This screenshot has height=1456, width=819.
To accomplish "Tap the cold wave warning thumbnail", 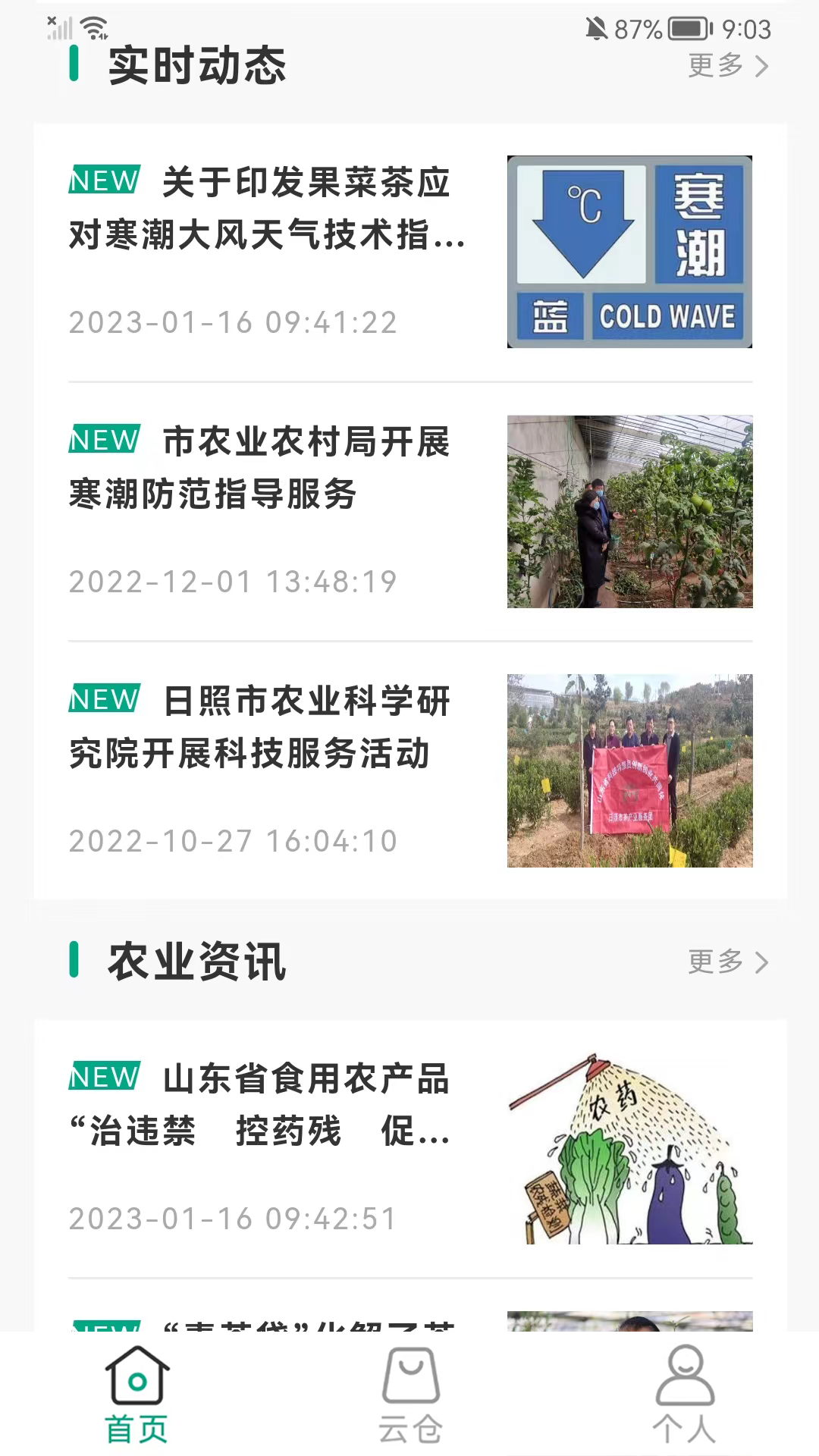I will point(628,252).
